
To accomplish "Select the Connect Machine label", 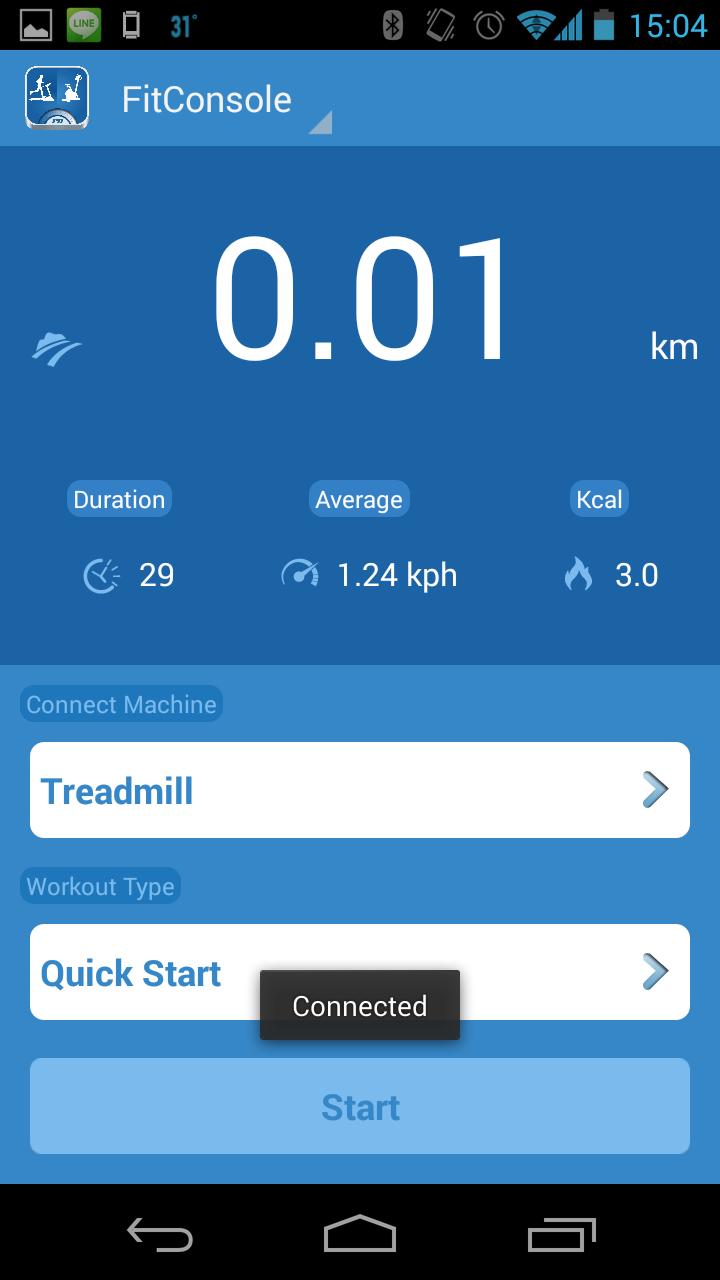I will click(120, 704).
